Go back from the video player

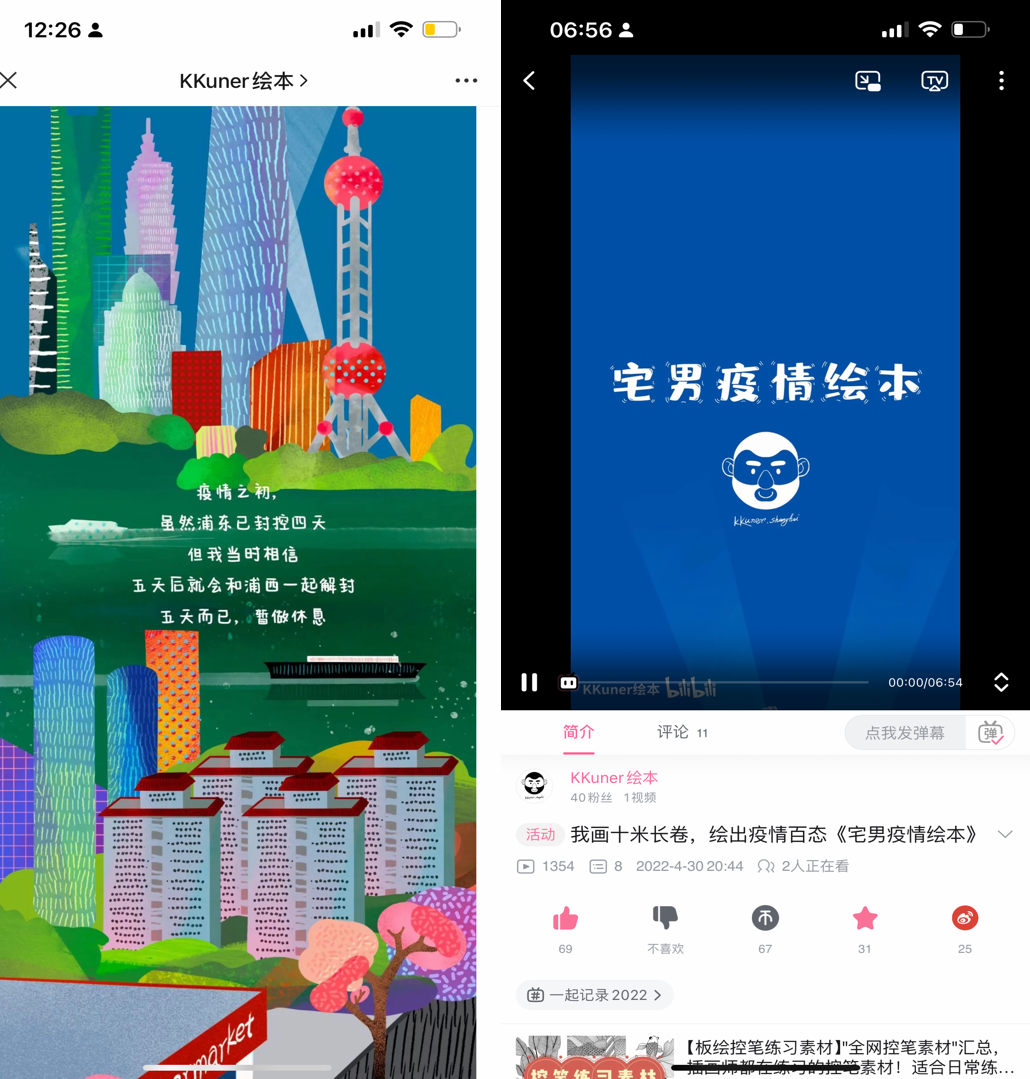coord(530,80)
